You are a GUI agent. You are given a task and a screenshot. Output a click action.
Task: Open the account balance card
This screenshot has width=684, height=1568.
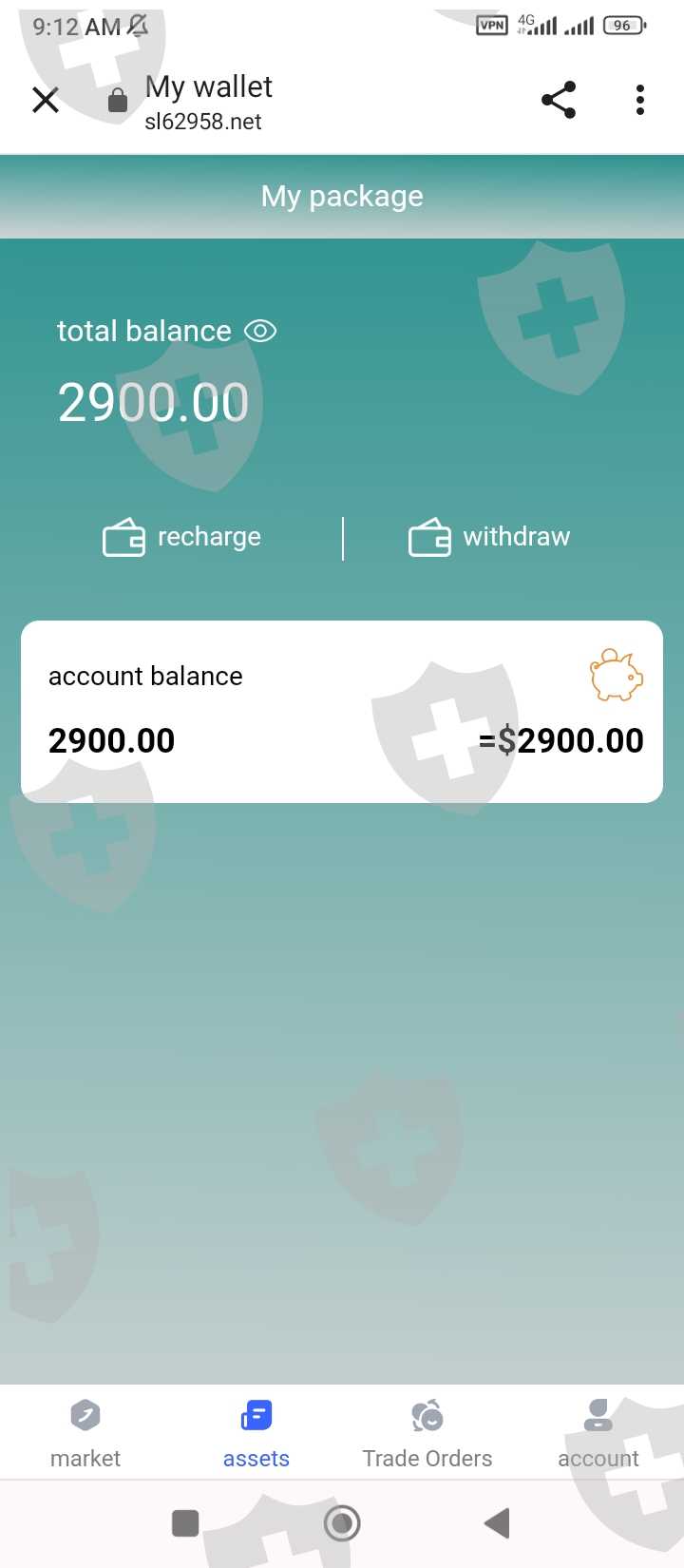342,712
